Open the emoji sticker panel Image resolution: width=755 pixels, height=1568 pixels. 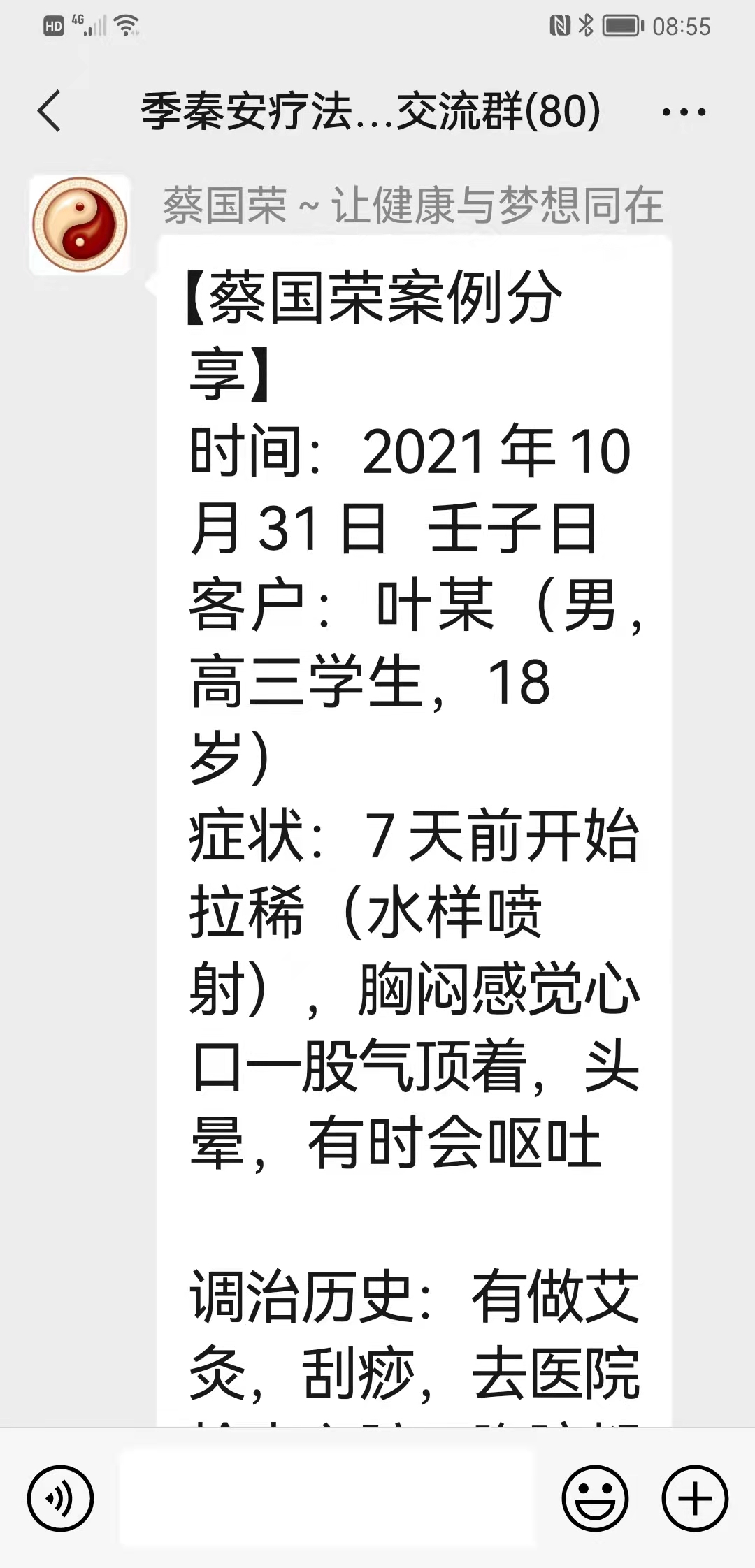point(595,1498)
